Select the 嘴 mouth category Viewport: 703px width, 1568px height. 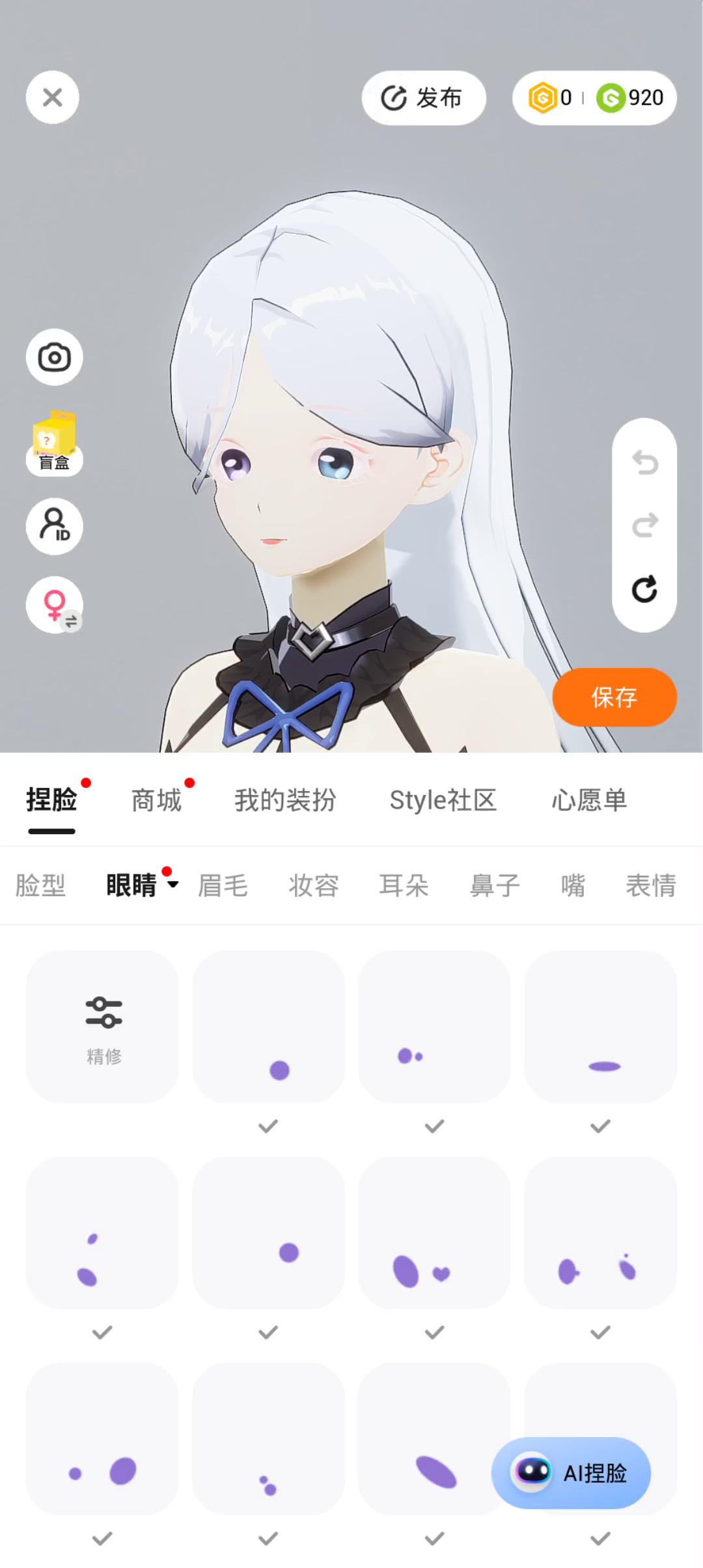tap(573, 886)
